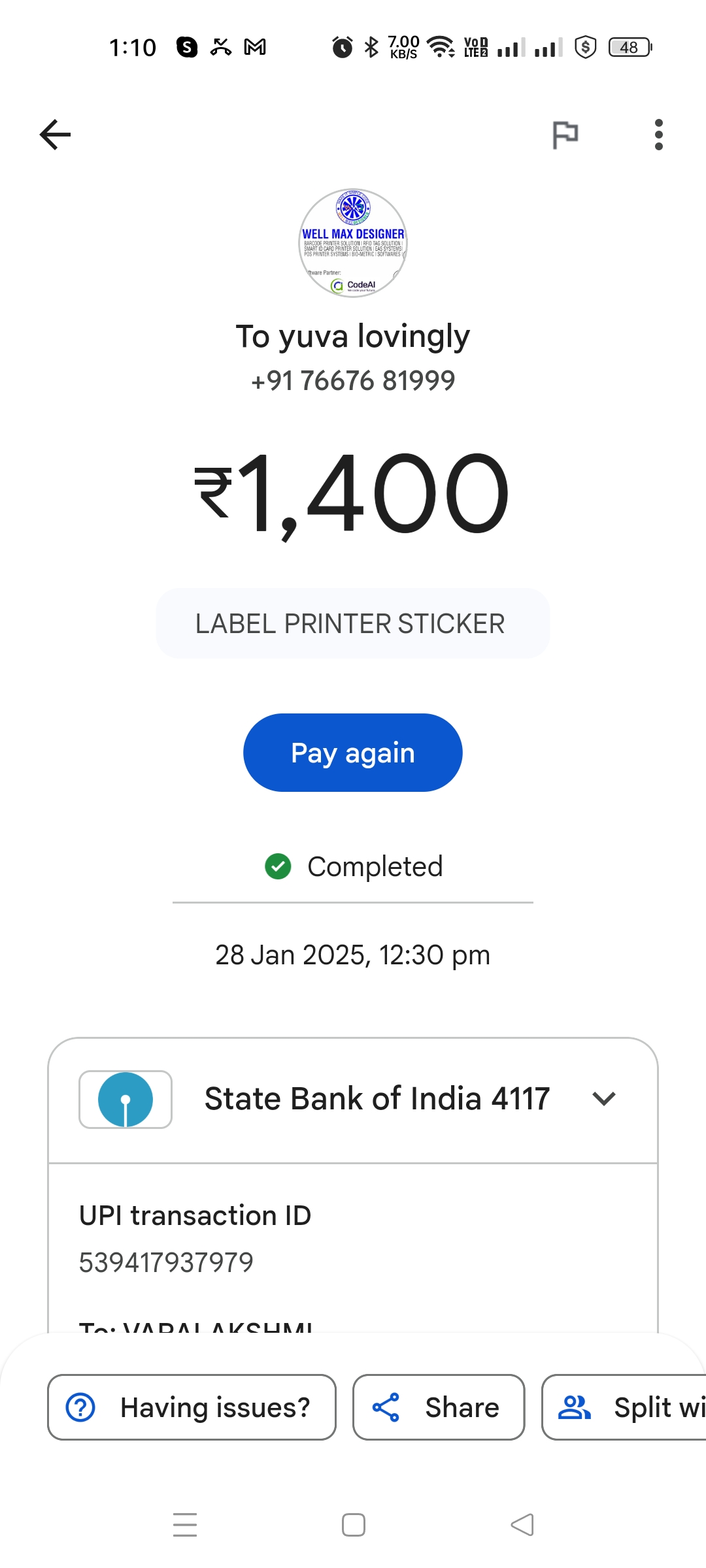Report this transaction with the flag icon
The width and height of the screenshot is (706, 1568).
565,135
